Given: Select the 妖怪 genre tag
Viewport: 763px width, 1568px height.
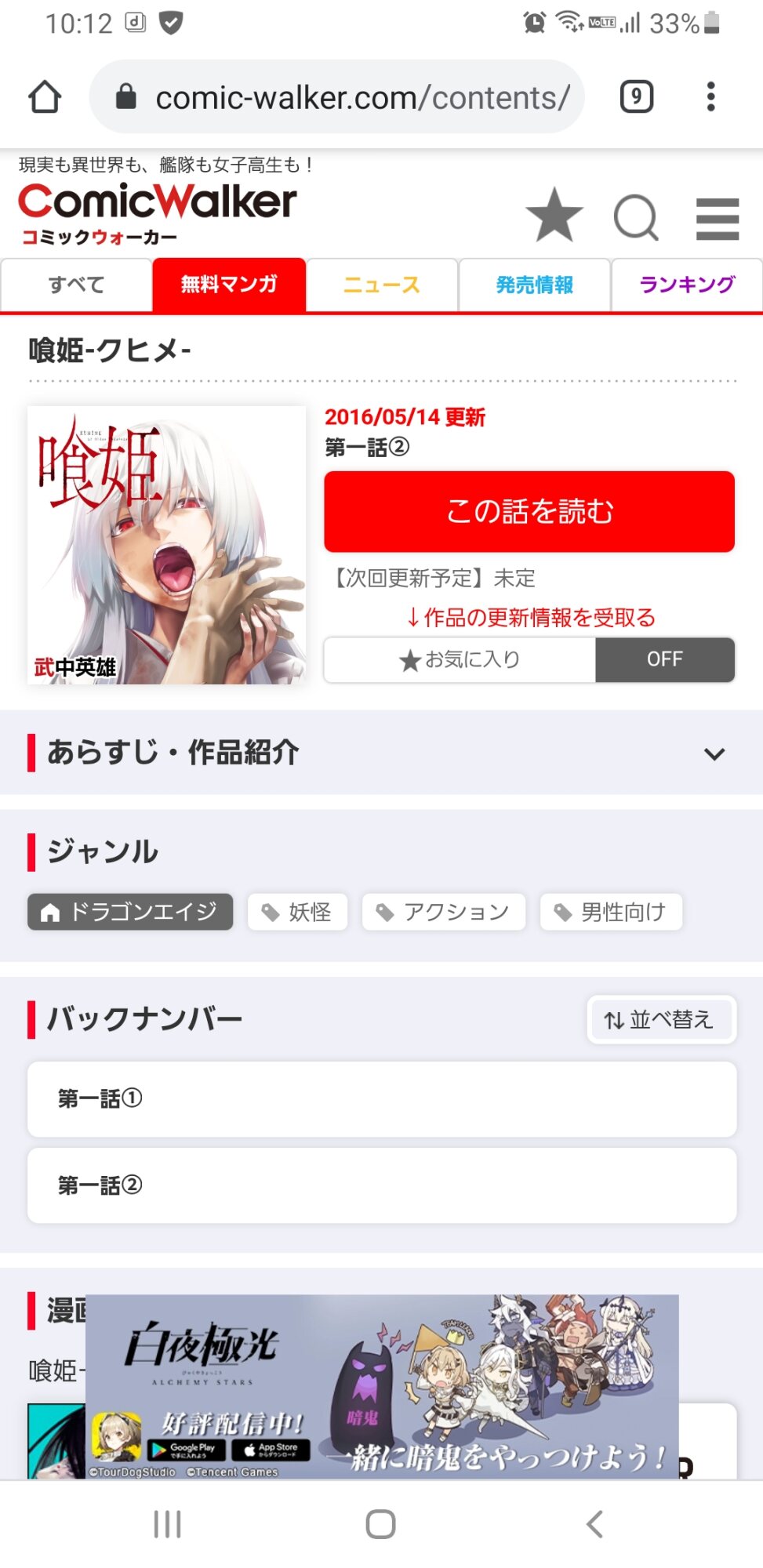Looking at the screenshot, I should 298,912.
